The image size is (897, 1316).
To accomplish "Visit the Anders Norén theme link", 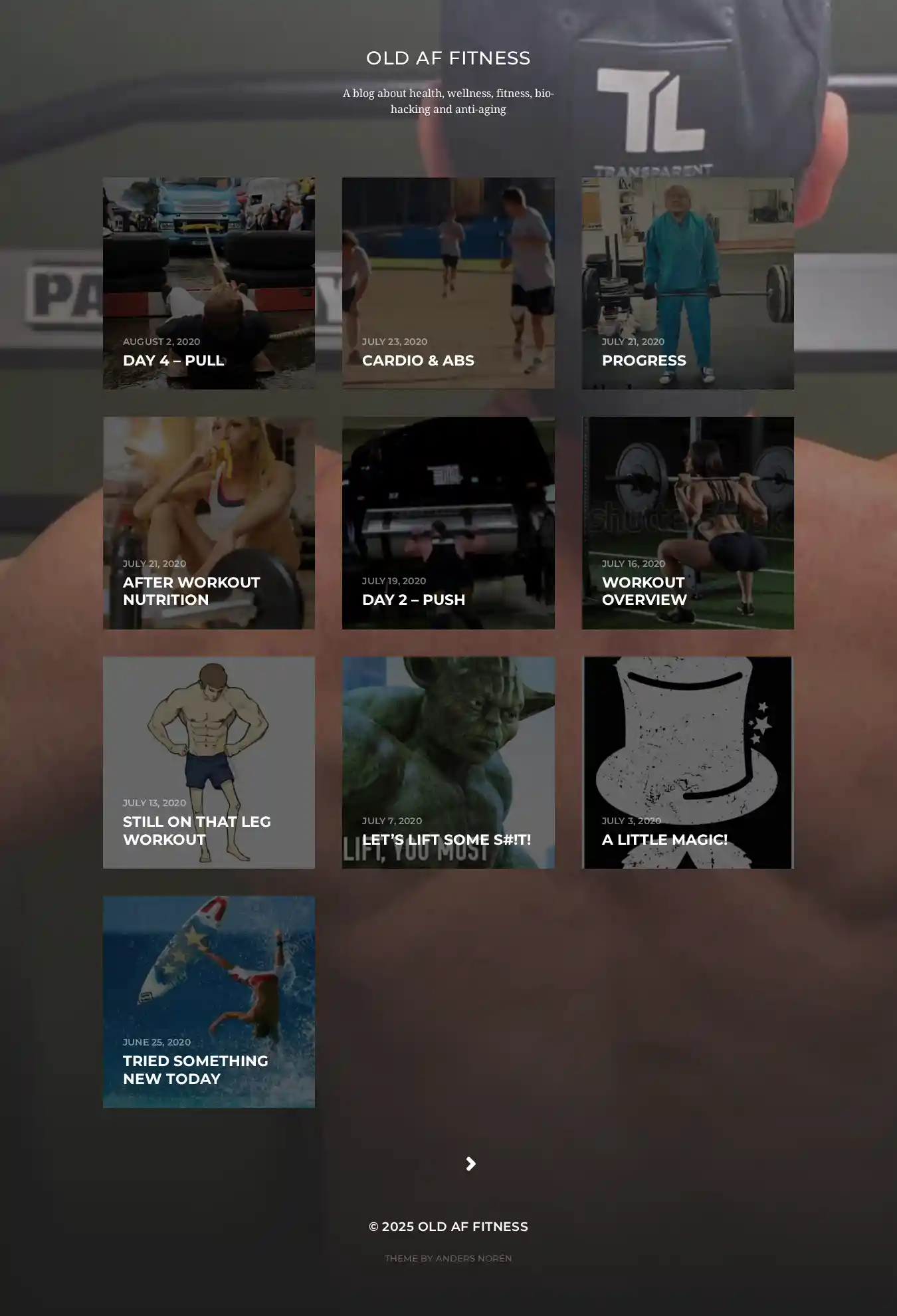I will [x=473, y=1258].
